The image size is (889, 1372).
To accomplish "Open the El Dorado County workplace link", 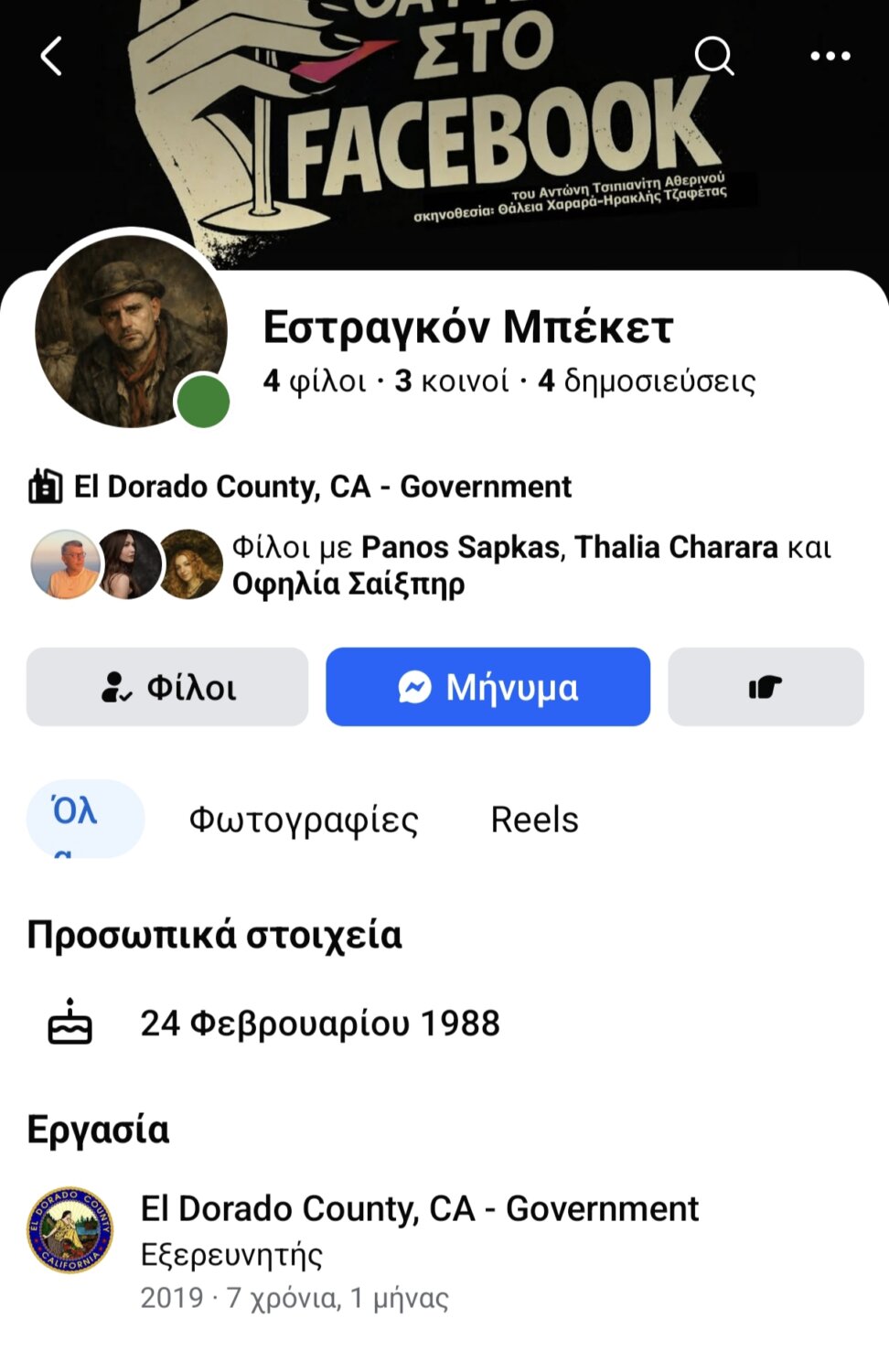I will 322,487.
